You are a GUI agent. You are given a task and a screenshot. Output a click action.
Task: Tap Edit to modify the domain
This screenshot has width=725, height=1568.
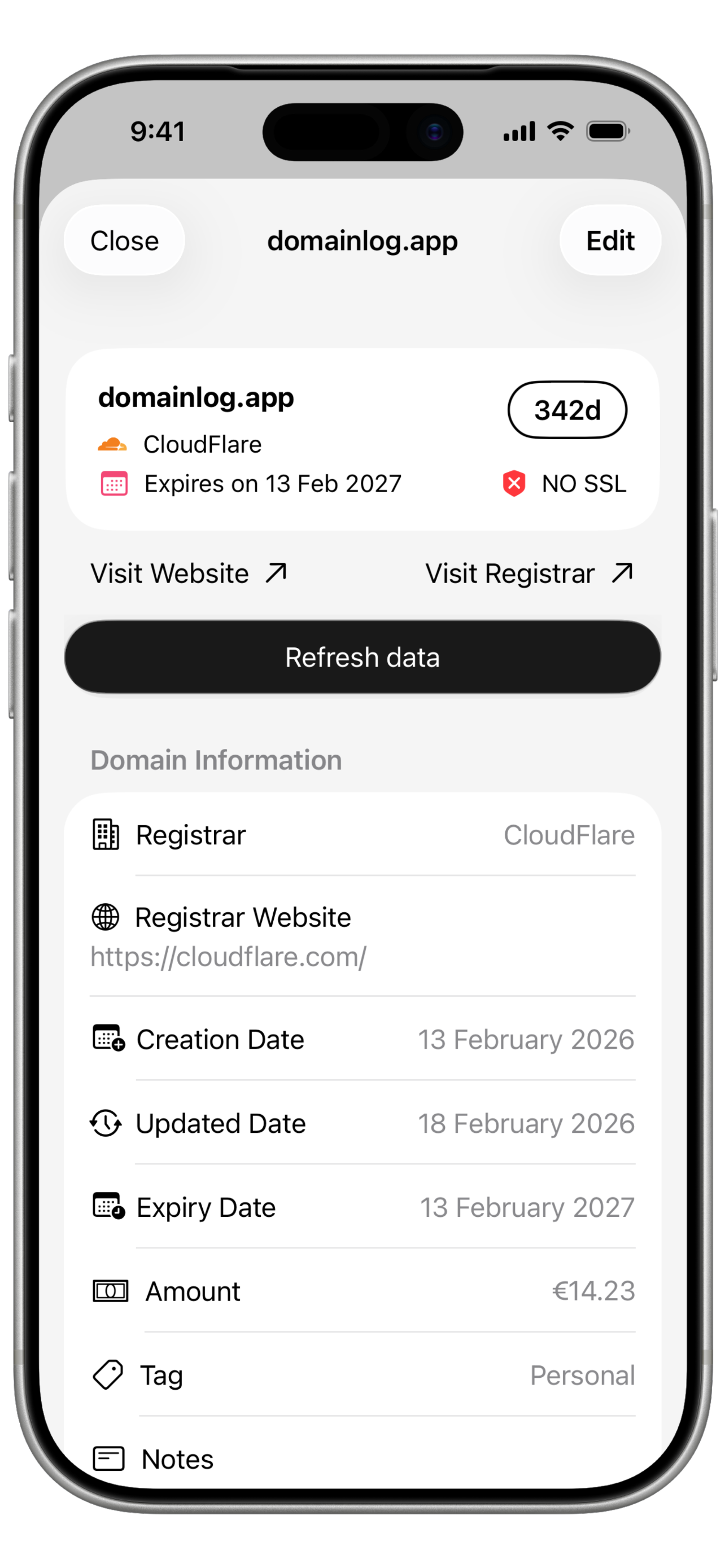pyautogui.click(x=609, y=240)
